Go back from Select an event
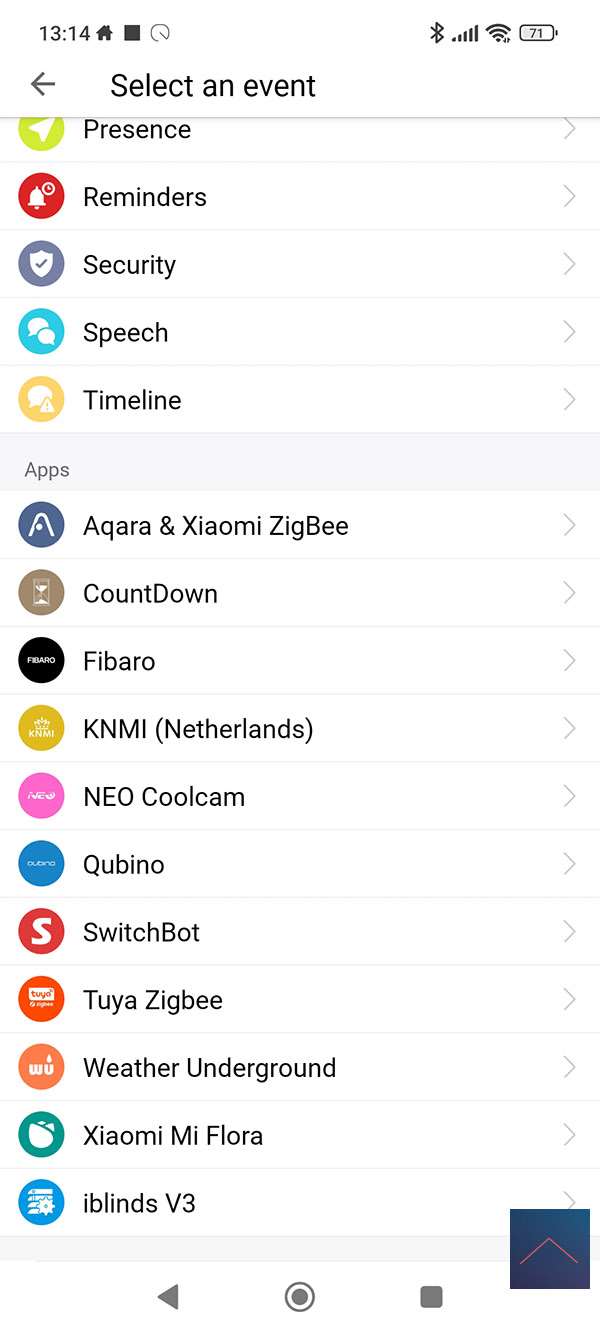The width and height of the screenshot is (600, 1333). [x=42, y=85]
